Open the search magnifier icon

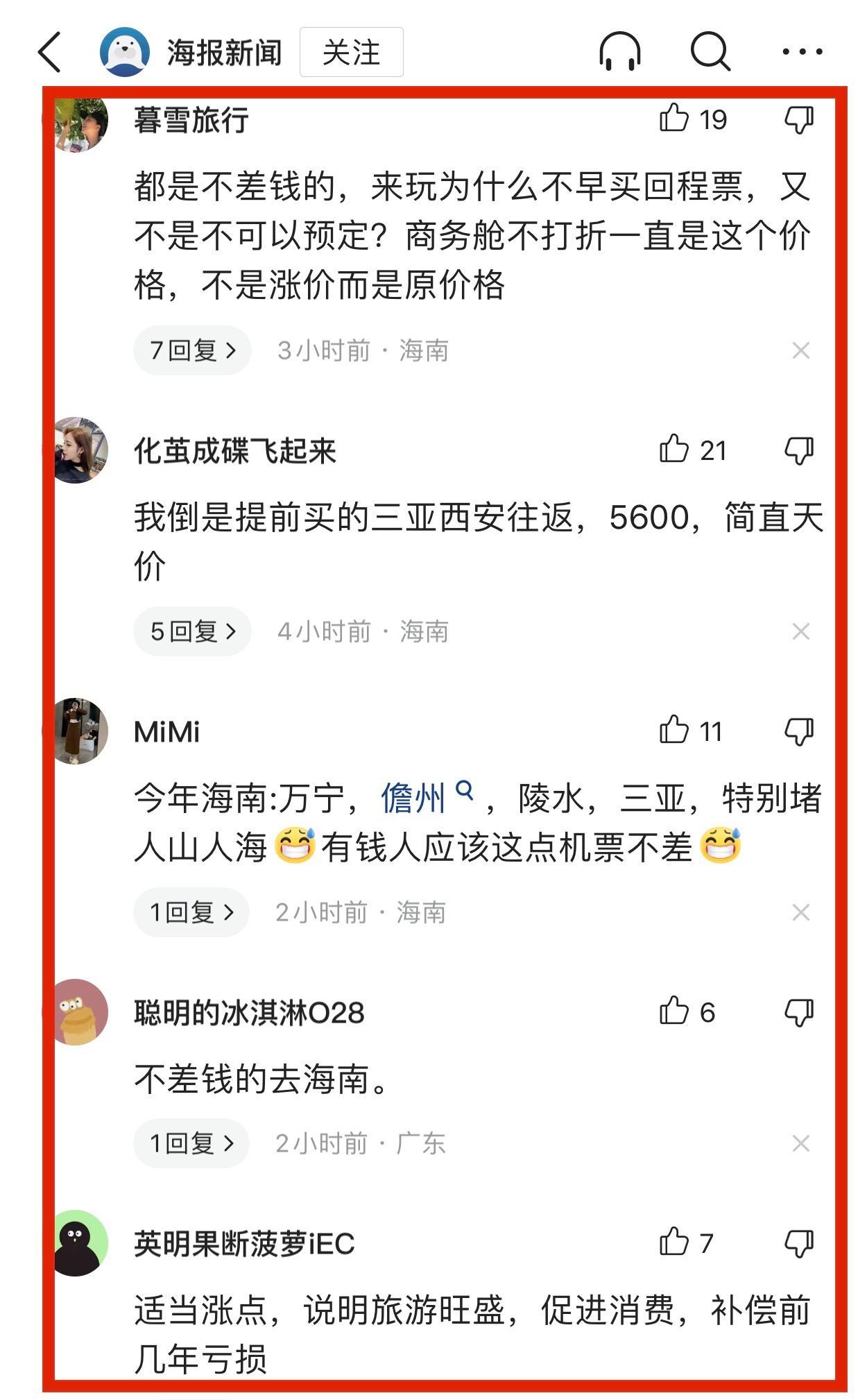[710, 52]
